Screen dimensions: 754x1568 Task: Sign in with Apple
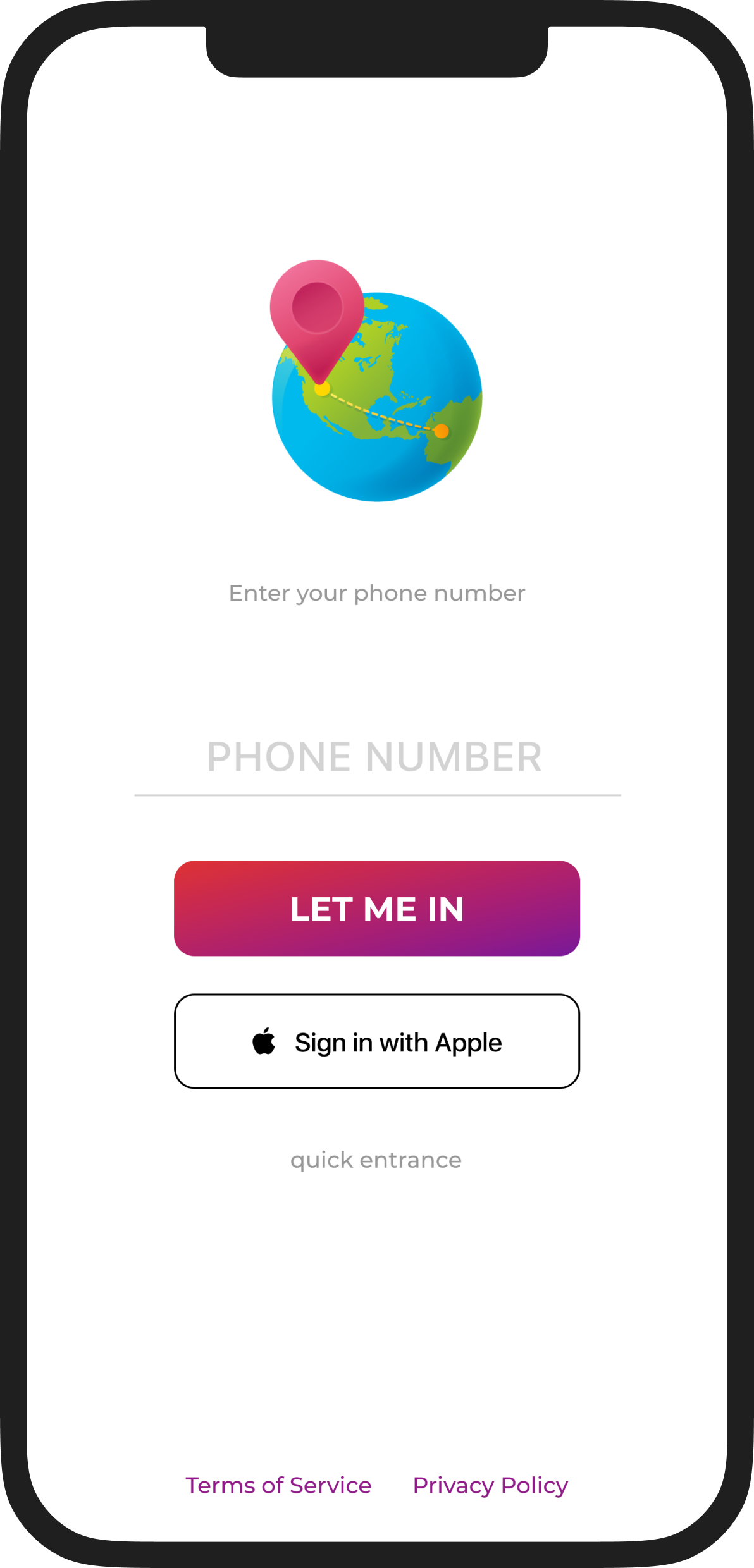377,1041
